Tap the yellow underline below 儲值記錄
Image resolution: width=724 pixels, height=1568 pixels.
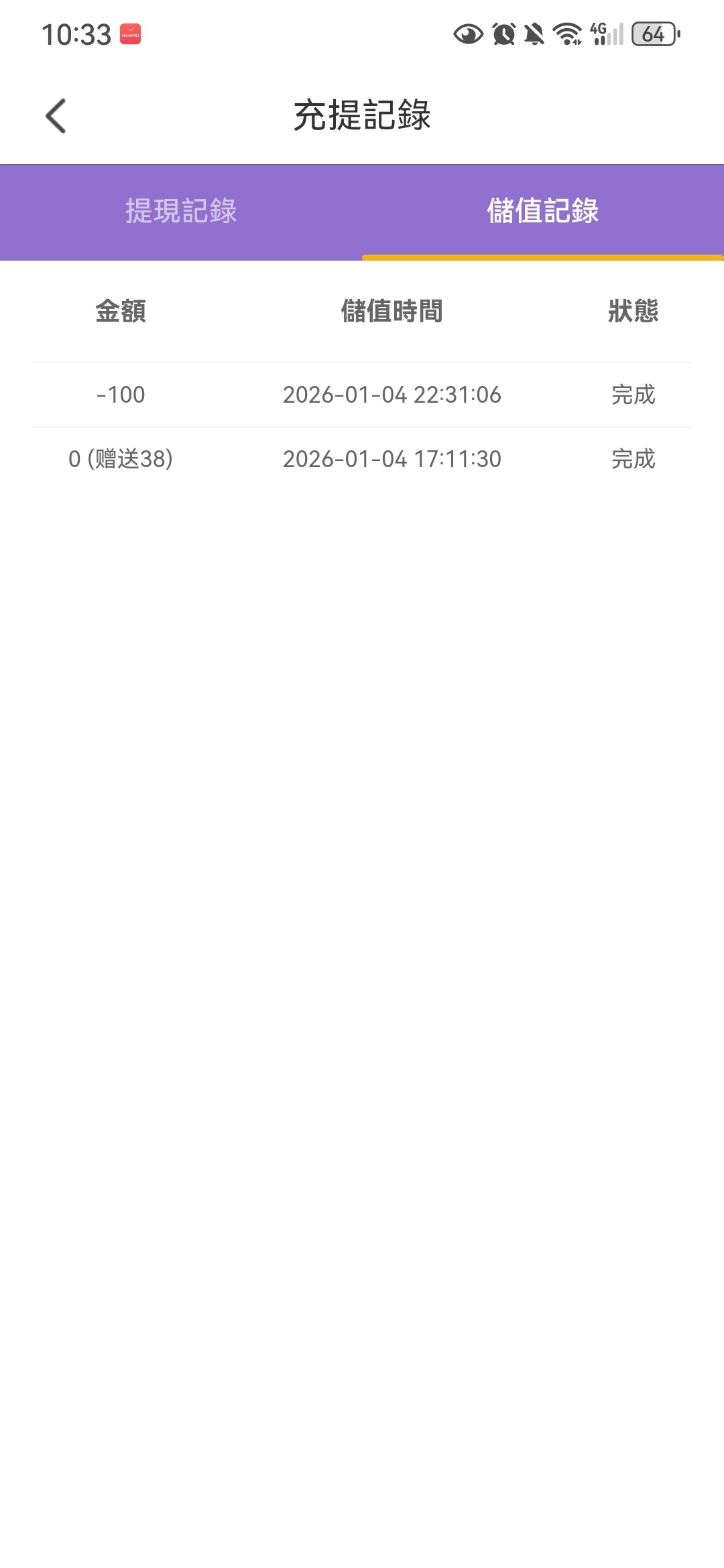[x=543, y=257]
